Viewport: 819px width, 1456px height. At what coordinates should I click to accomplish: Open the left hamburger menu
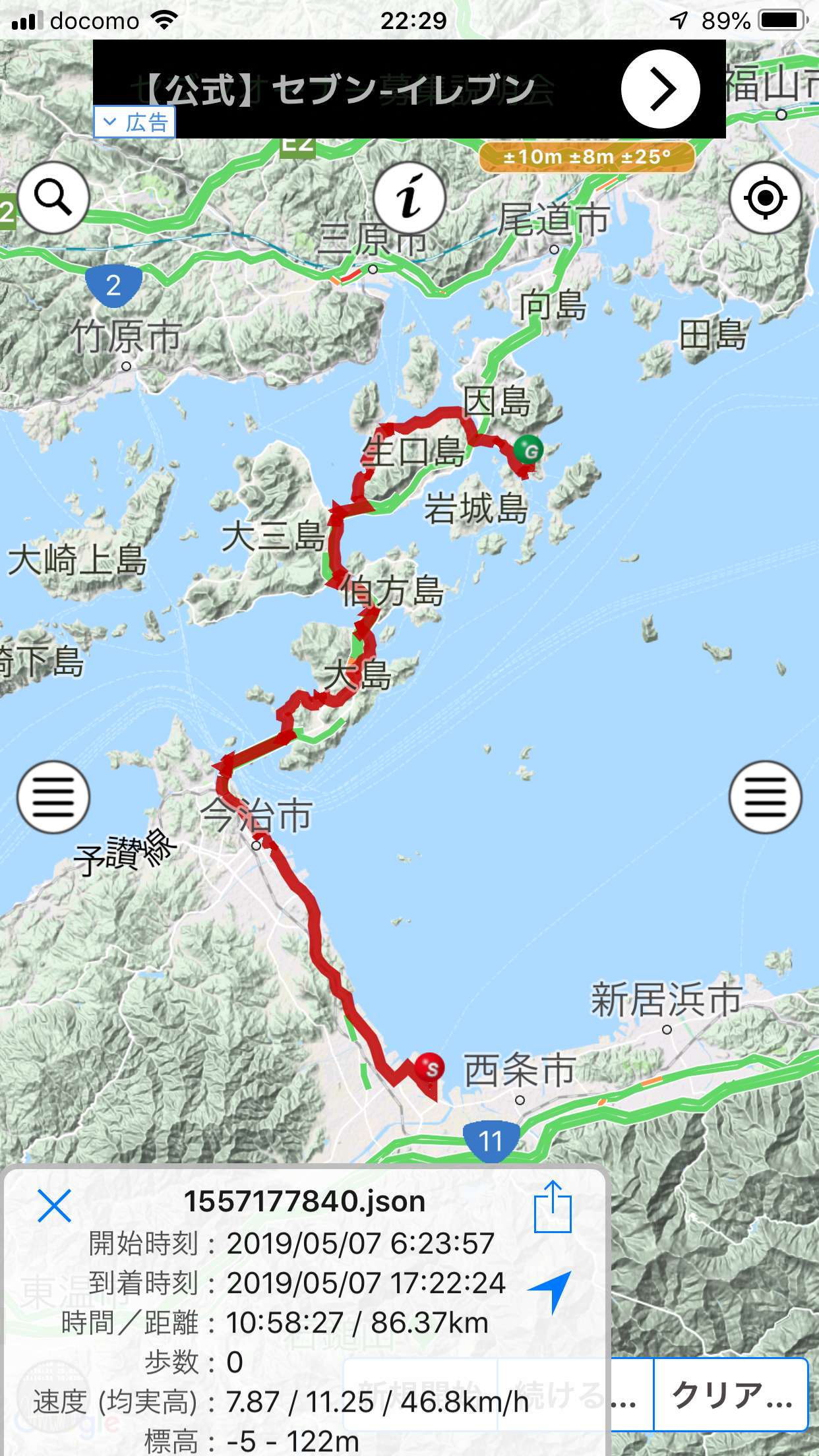point(53,797)
